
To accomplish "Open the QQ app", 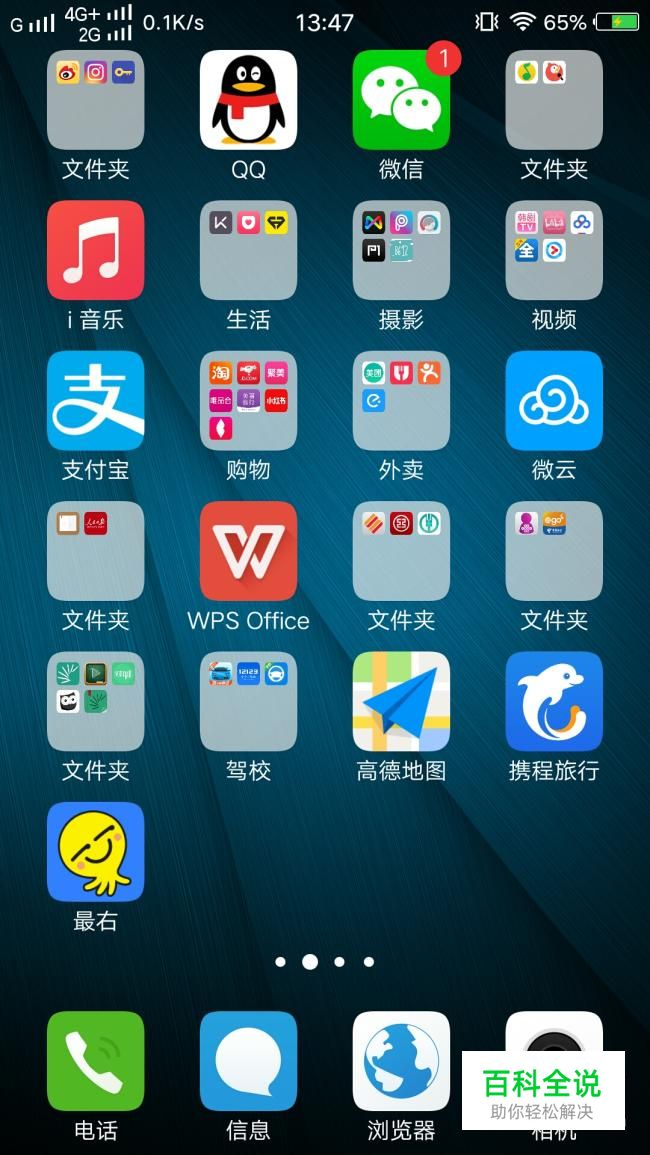I will 248,100.
